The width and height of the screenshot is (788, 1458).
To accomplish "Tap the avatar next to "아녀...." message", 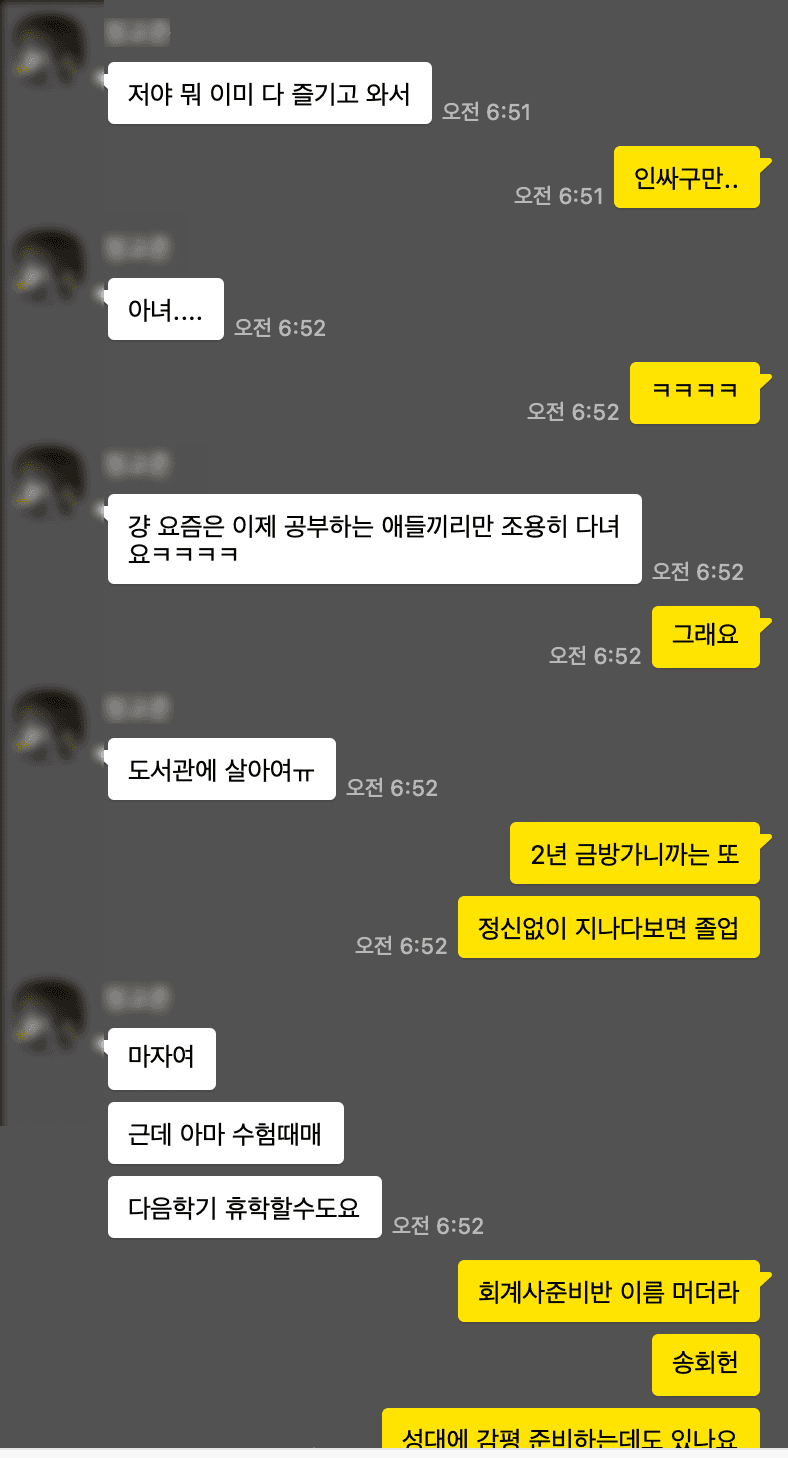I will point(50,266).
